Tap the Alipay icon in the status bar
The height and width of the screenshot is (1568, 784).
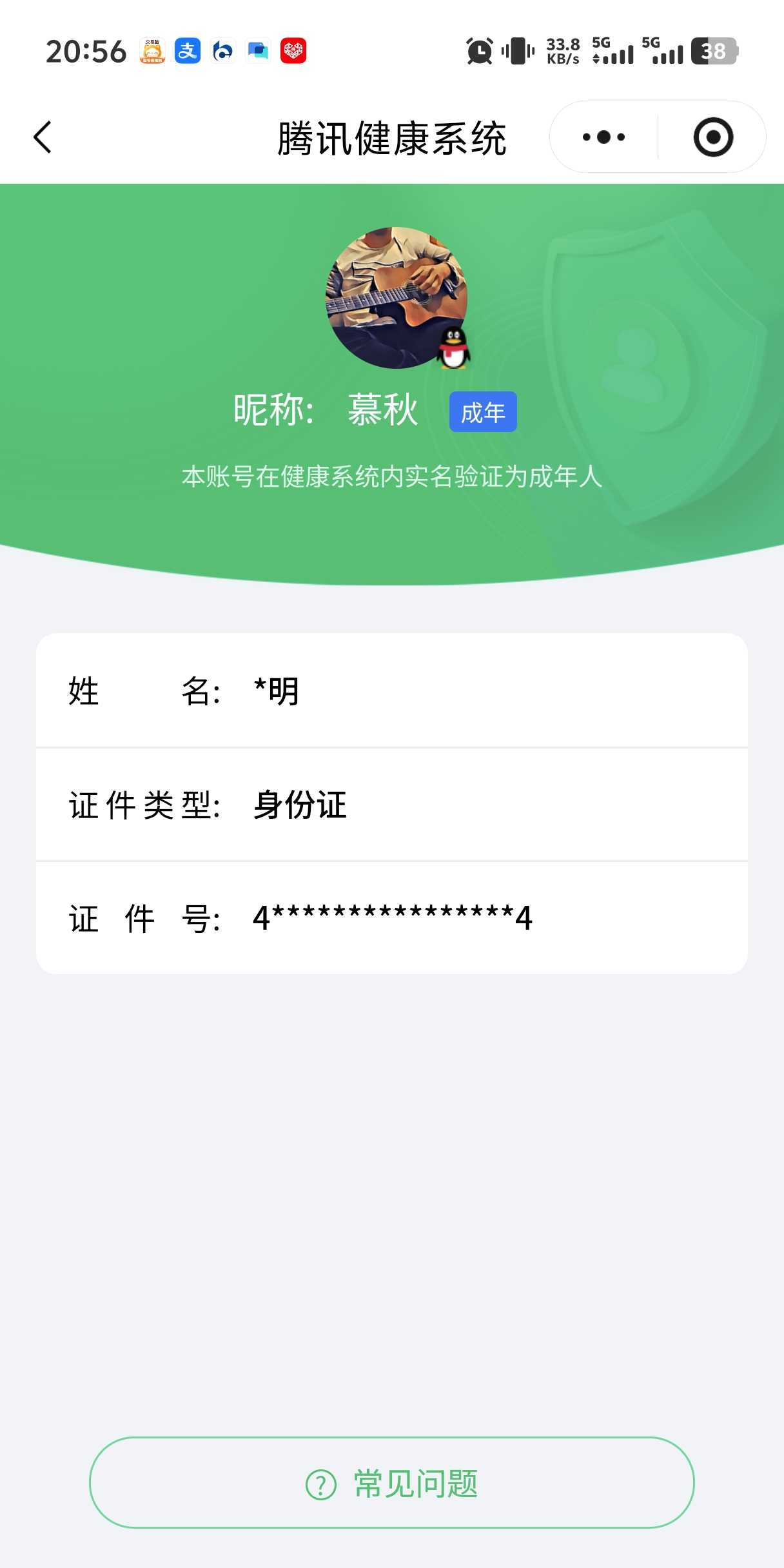[x=186, y=50]
